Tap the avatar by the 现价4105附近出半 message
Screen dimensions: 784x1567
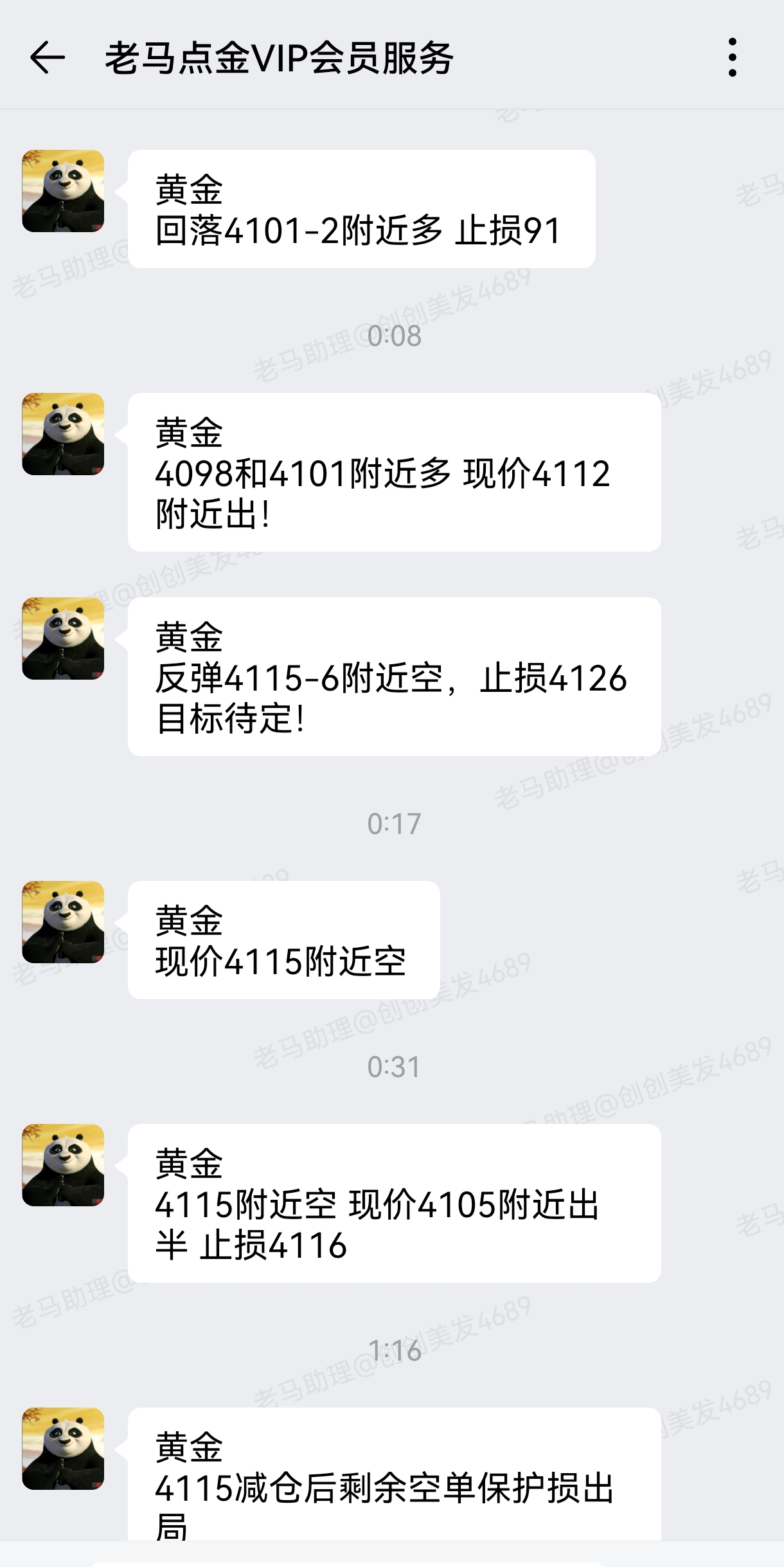point(63,1165)
